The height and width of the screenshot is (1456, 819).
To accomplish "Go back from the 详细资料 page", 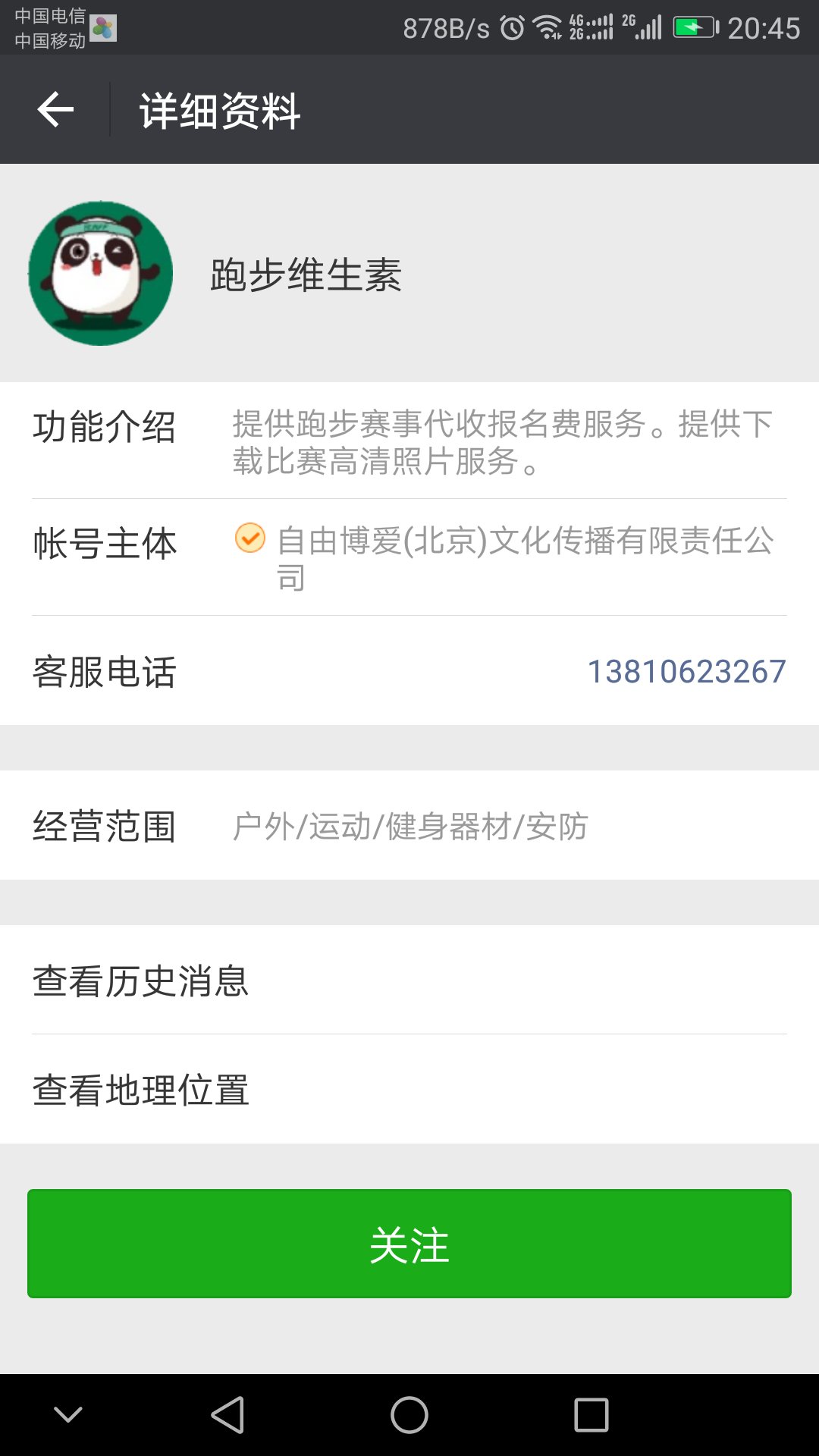I will (x=55, y=110).
